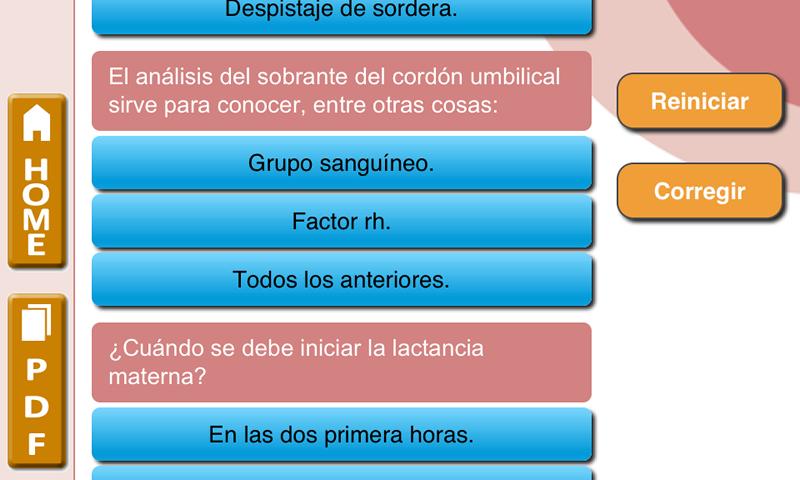Select the answer 'Grupo sanguíneo.'
The image size is (800, 480).
(x=342, y=163)
